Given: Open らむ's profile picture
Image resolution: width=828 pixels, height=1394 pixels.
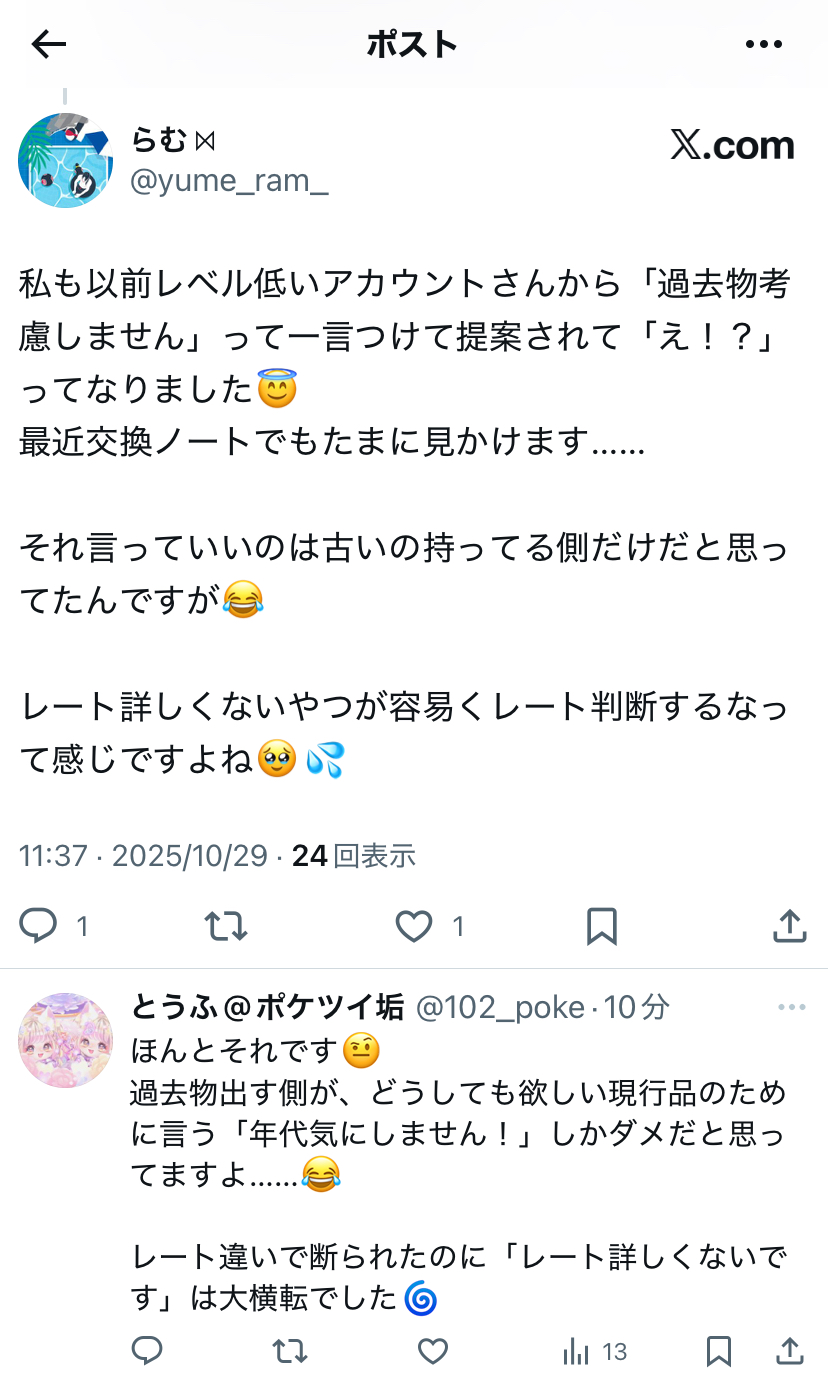Looking at the screenshot, I should coord(66,160).
